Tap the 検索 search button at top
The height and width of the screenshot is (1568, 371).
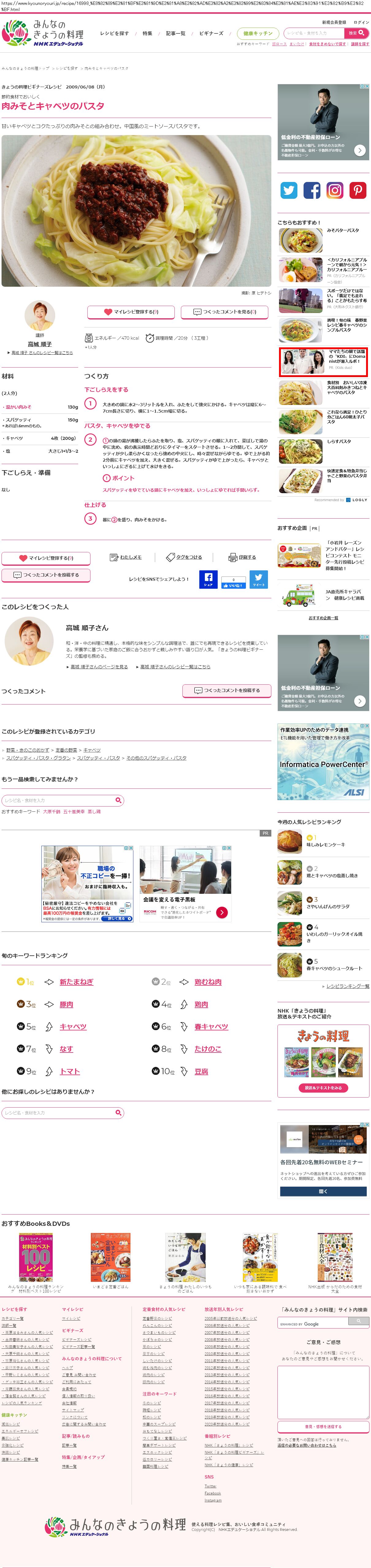(356, 33)
